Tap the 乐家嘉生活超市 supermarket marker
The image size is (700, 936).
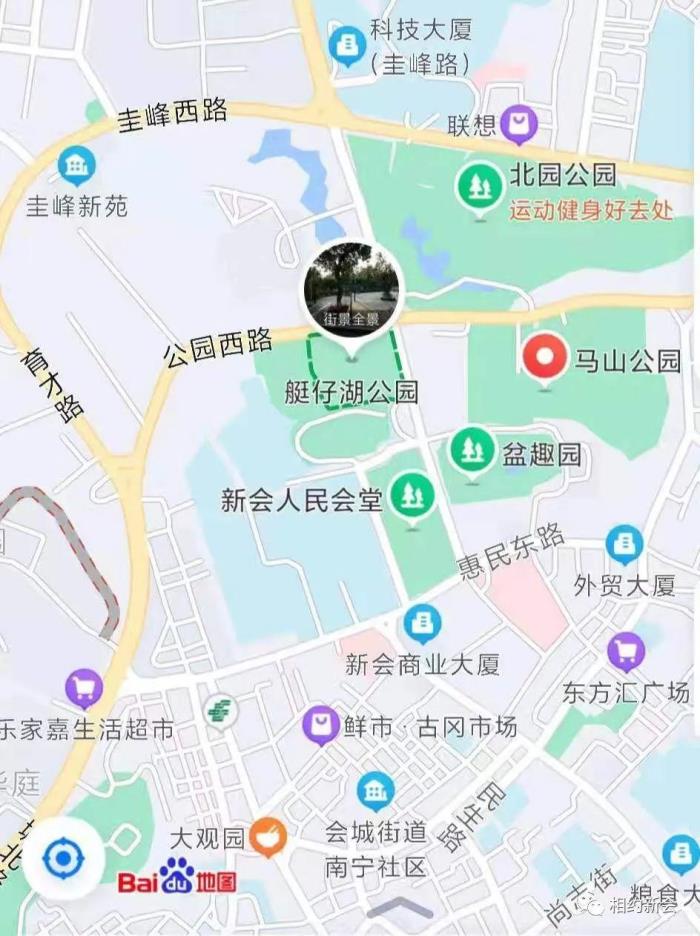(x=84, y=687)
